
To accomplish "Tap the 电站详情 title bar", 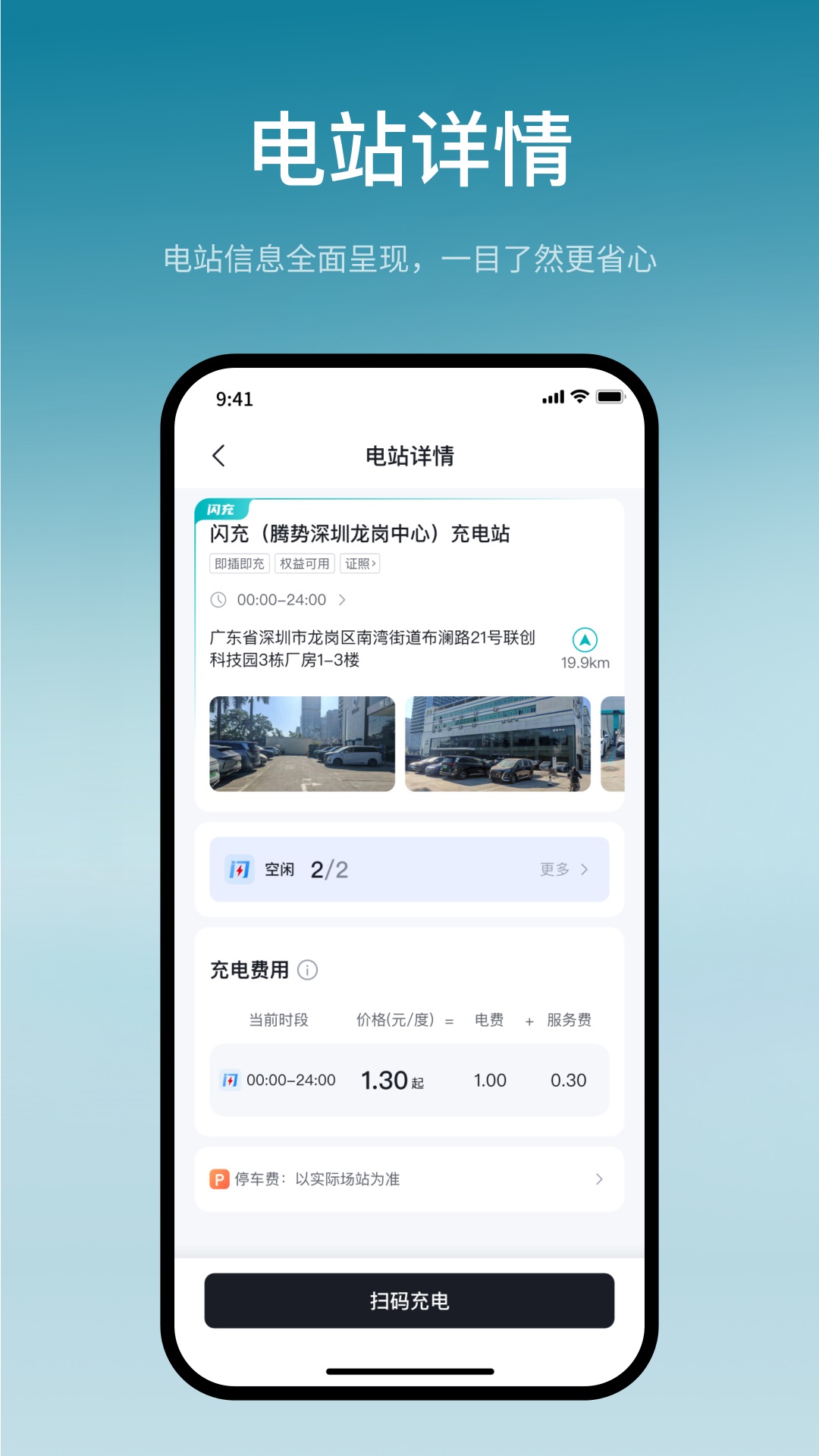I will click(x=409, y=456).
